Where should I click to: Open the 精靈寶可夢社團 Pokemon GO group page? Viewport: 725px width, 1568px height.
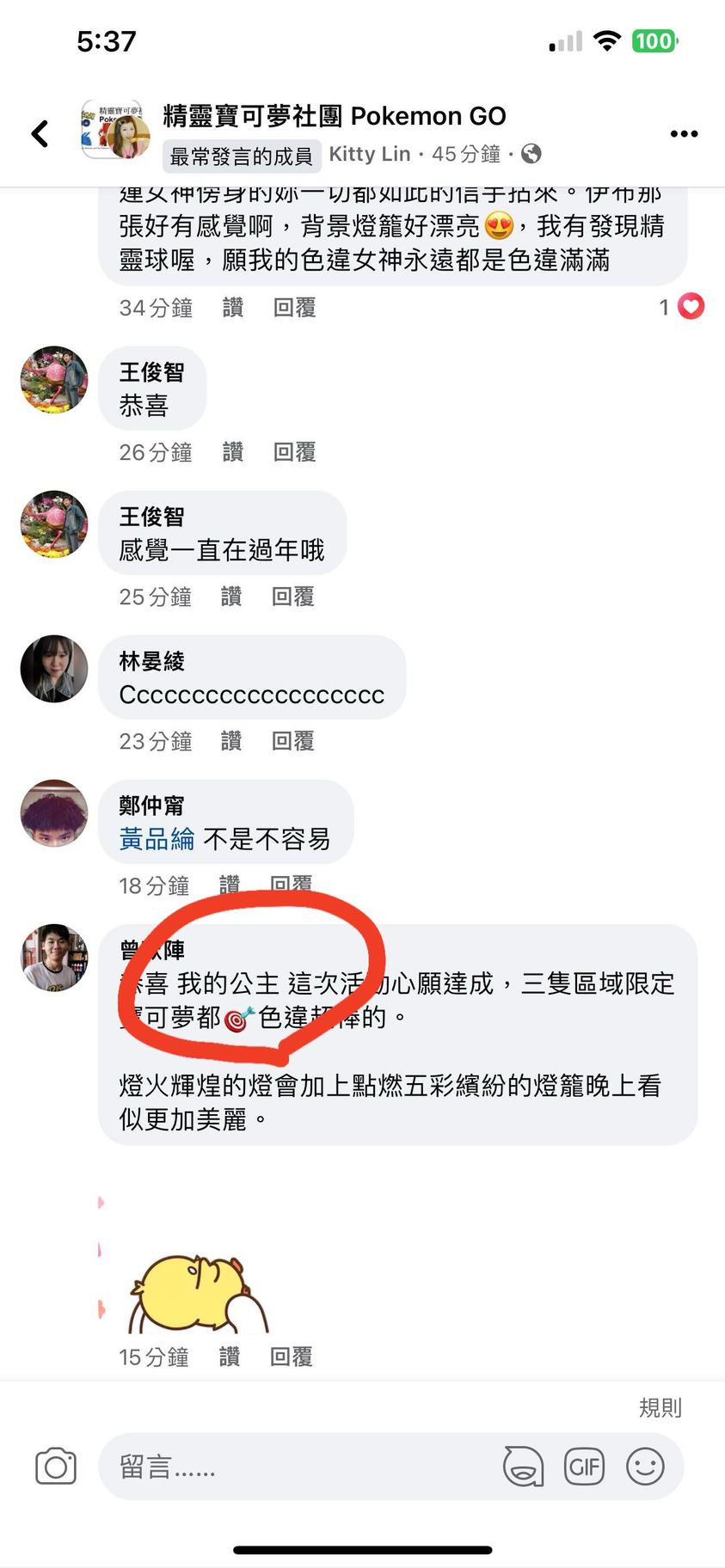pyautogui.click(x=334, y=116)
